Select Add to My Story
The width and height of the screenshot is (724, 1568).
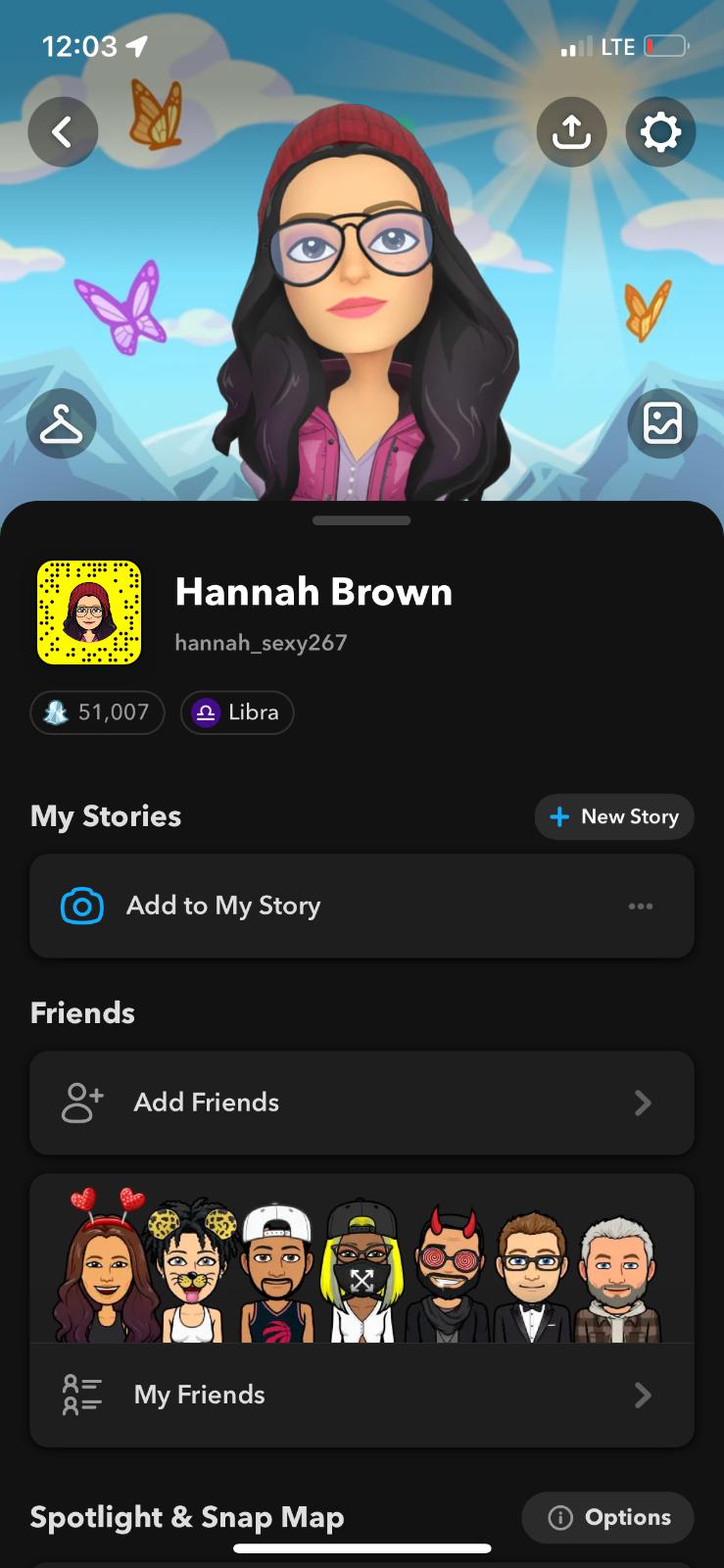coord(223,906)
